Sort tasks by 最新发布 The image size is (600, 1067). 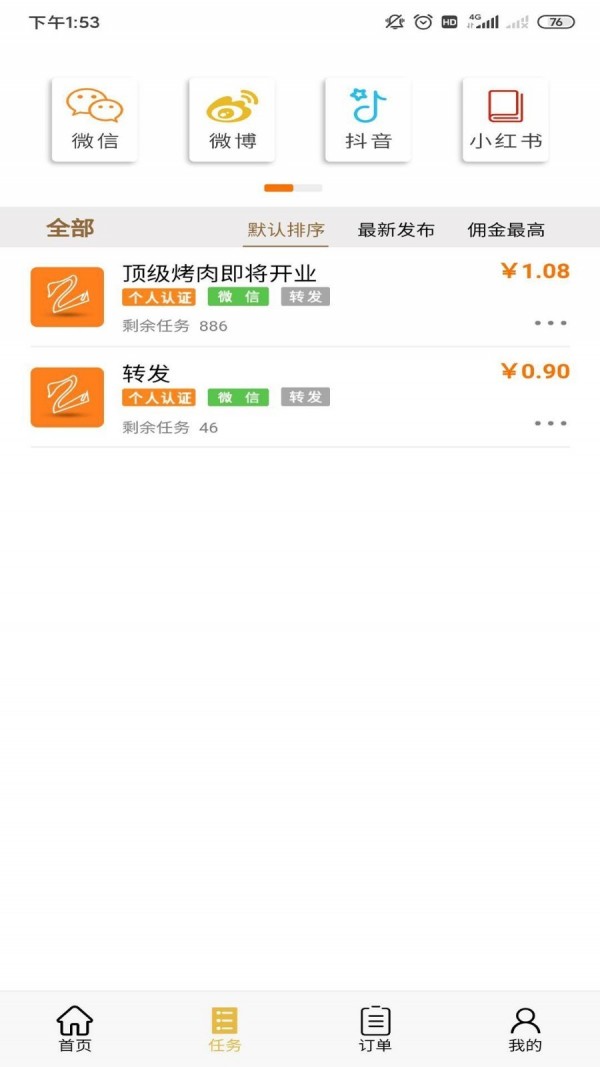[396, 229]
